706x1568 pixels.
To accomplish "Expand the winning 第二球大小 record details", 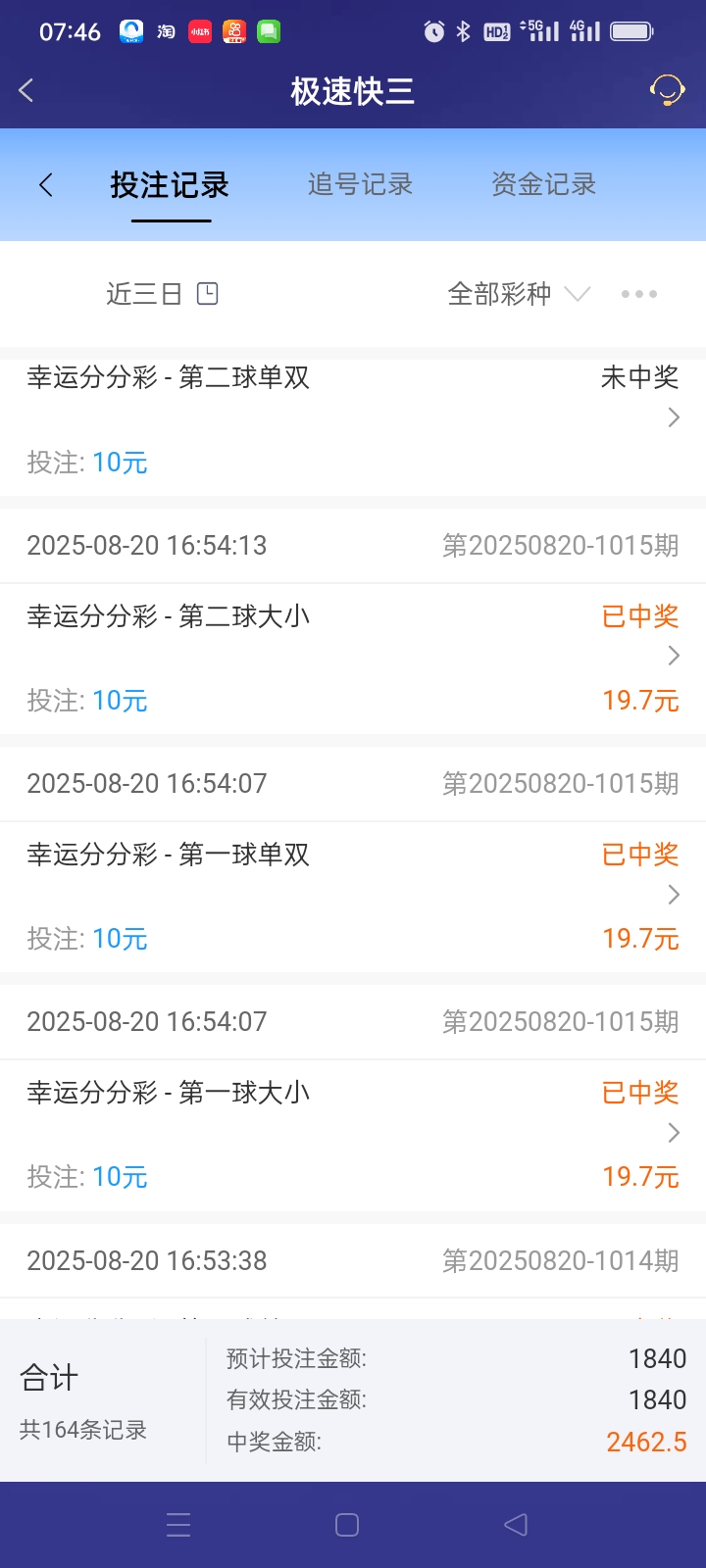I will (x=674, y=656).
